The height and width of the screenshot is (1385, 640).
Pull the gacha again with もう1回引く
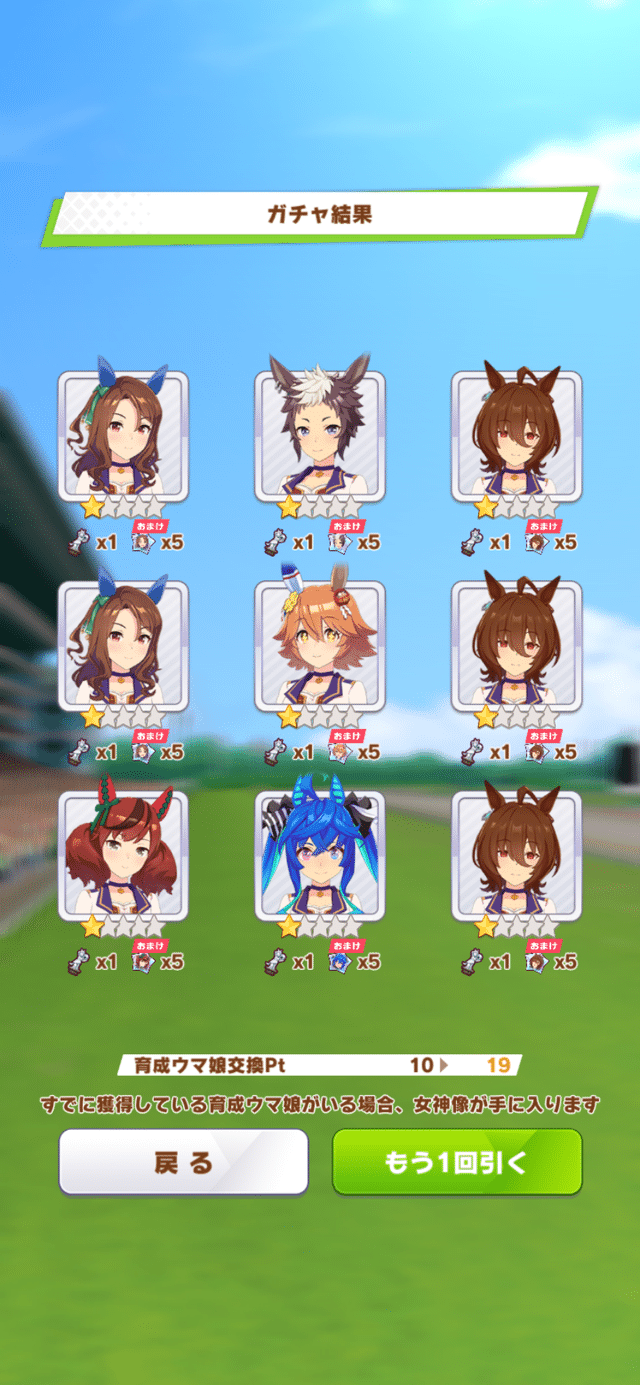[x=456, y=1161]
